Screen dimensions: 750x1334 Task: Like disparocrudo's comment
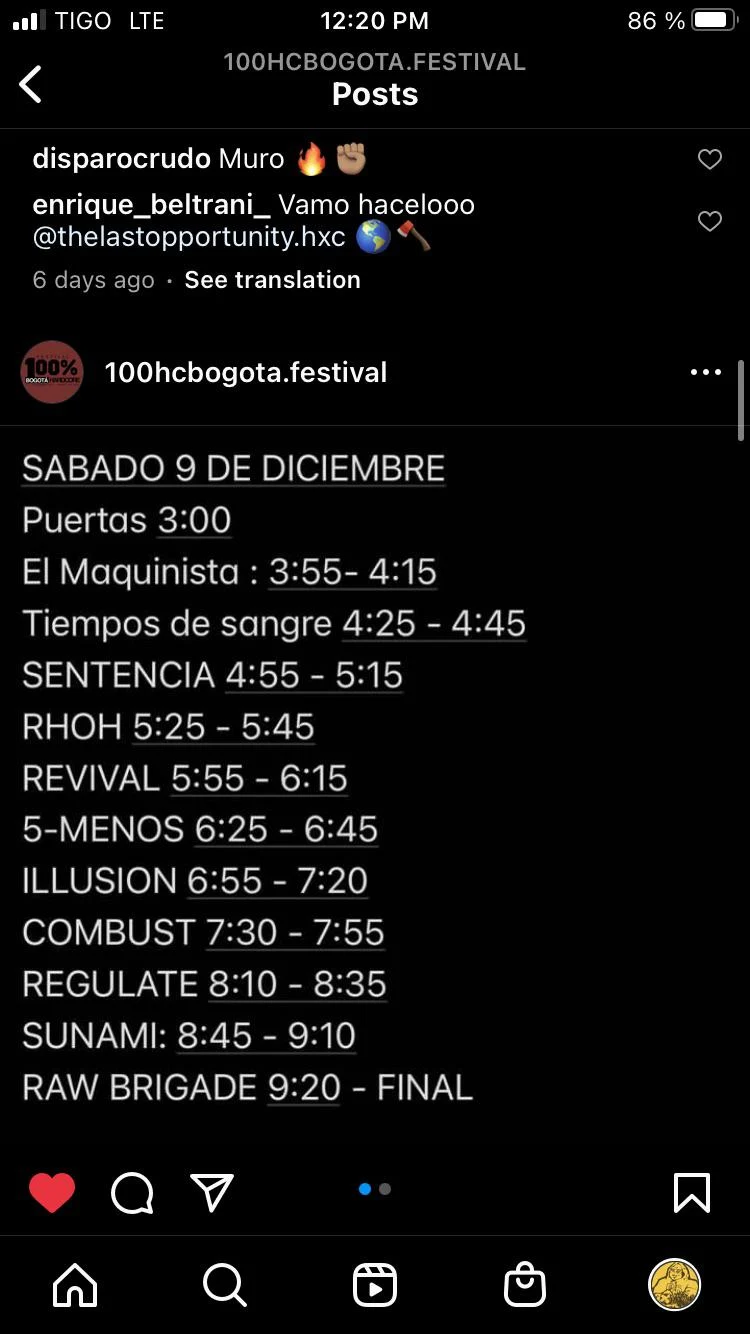[x=709, y=159]
